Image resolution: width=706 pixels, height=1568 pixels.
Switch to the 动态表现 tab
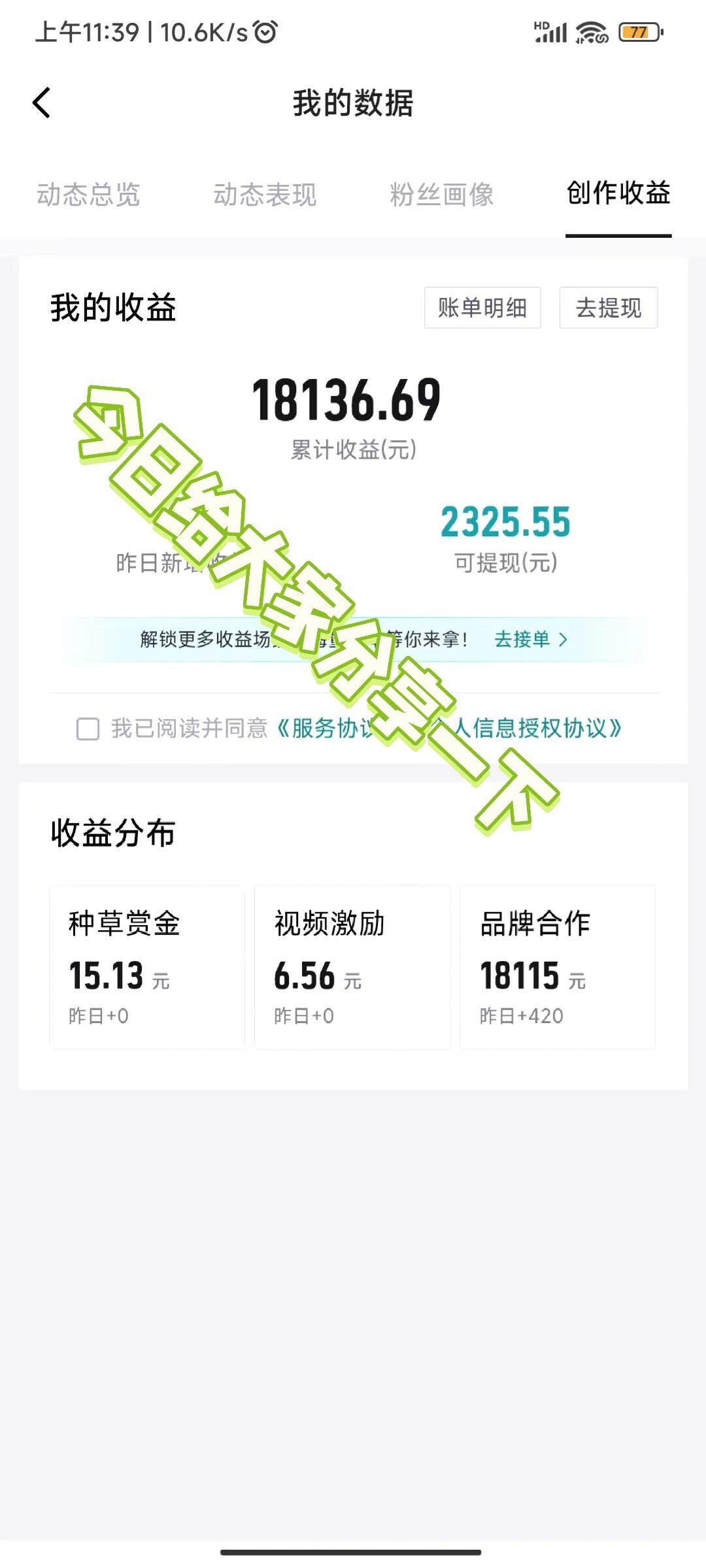265,195
